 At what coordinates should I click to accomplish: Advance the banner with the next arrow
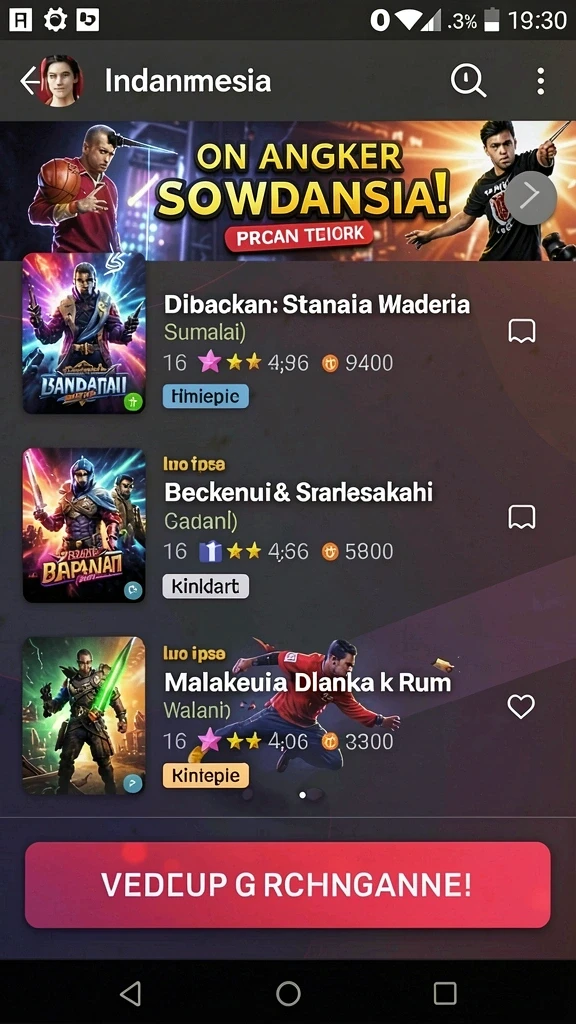[x=531, y=197]
